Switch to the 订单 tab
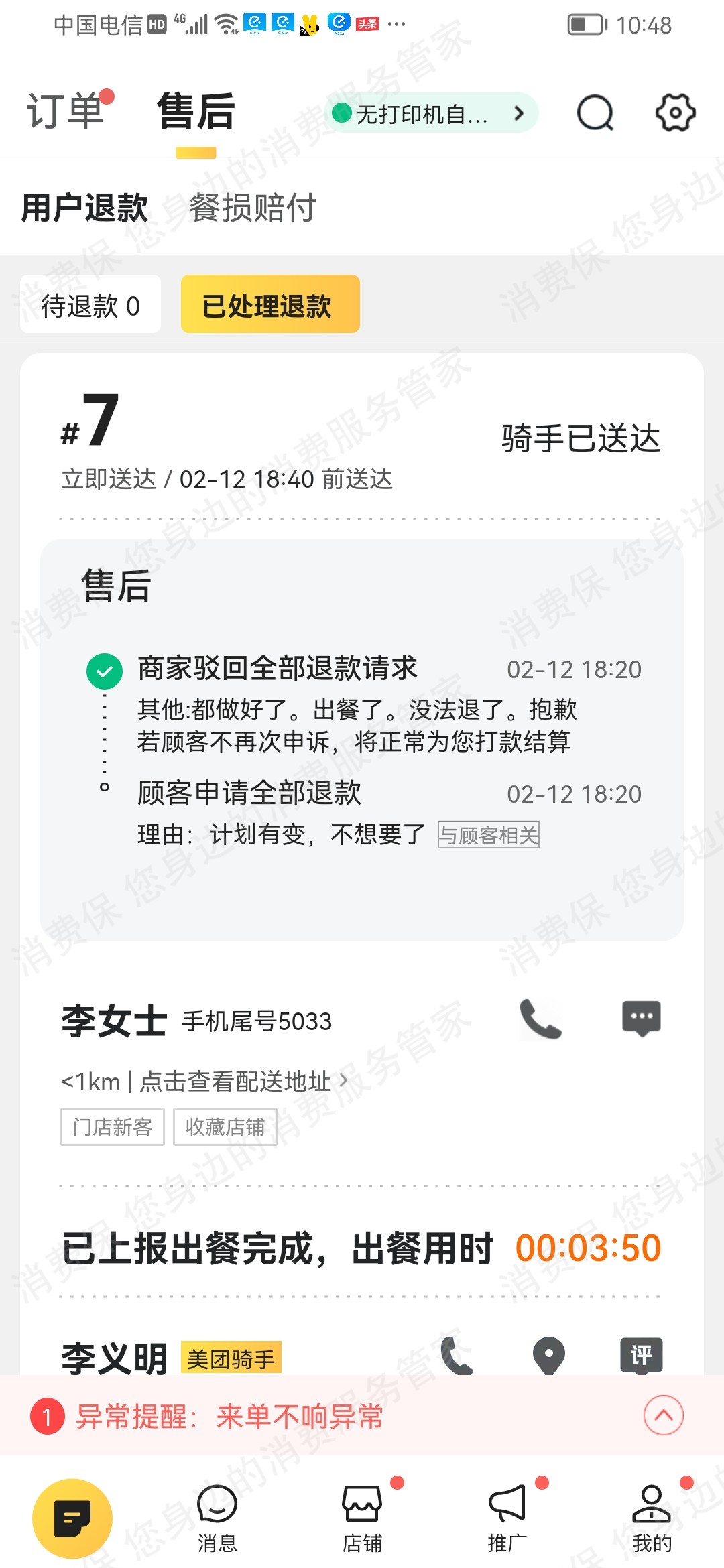The image size is (724, 1568). pyautogui.click(x=66, y=111)
